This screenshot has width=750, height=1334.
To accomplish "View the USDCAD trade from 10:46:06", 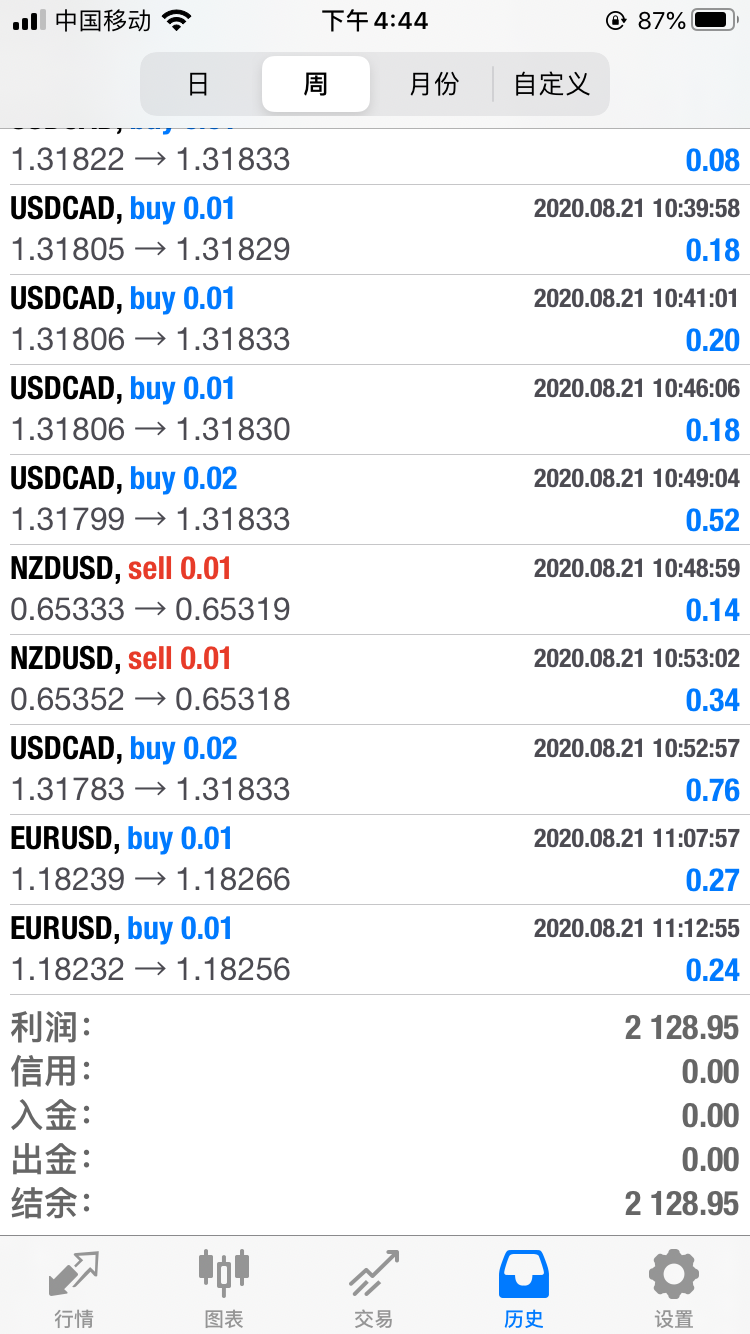I will pos(375,410).
